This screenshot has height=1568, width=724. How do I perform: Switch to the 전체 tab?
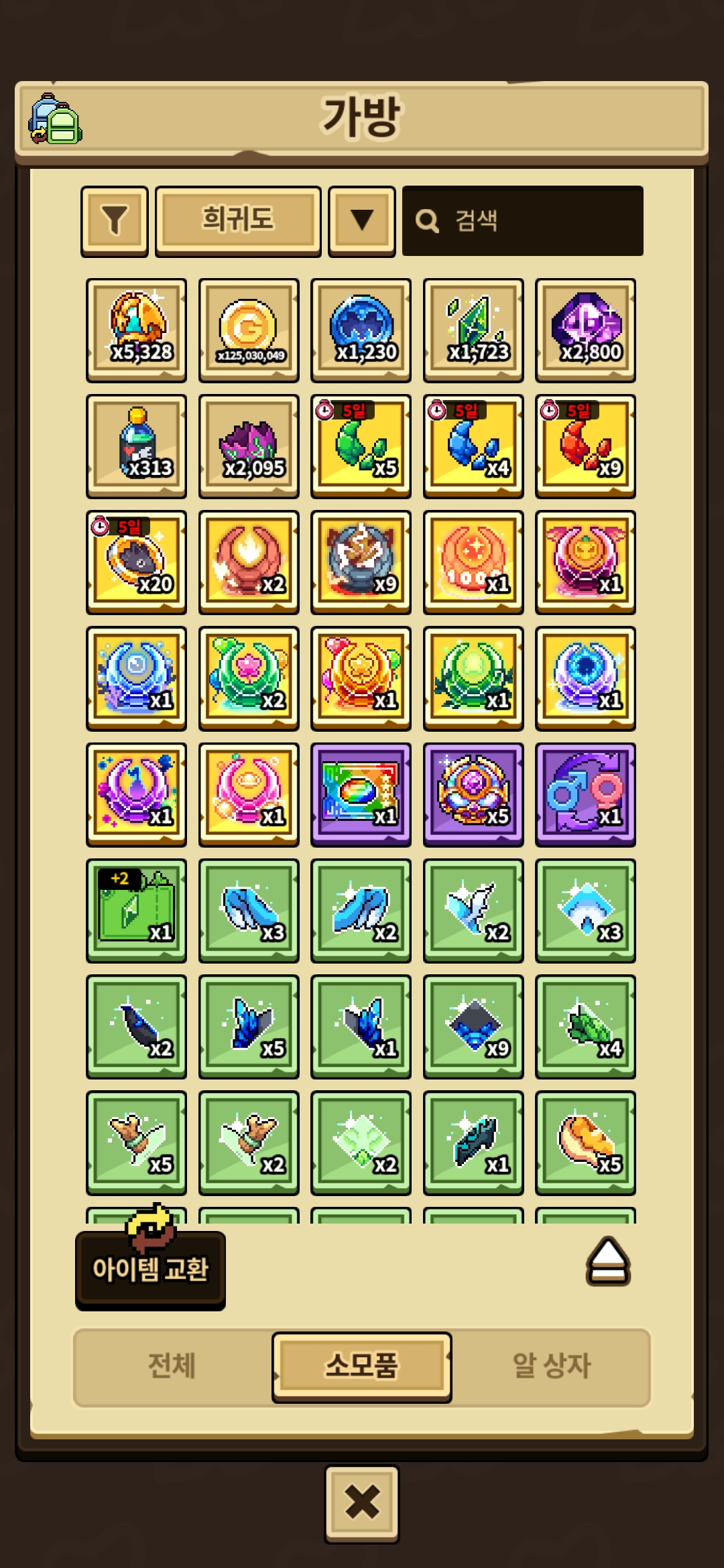click(172, 1366)
